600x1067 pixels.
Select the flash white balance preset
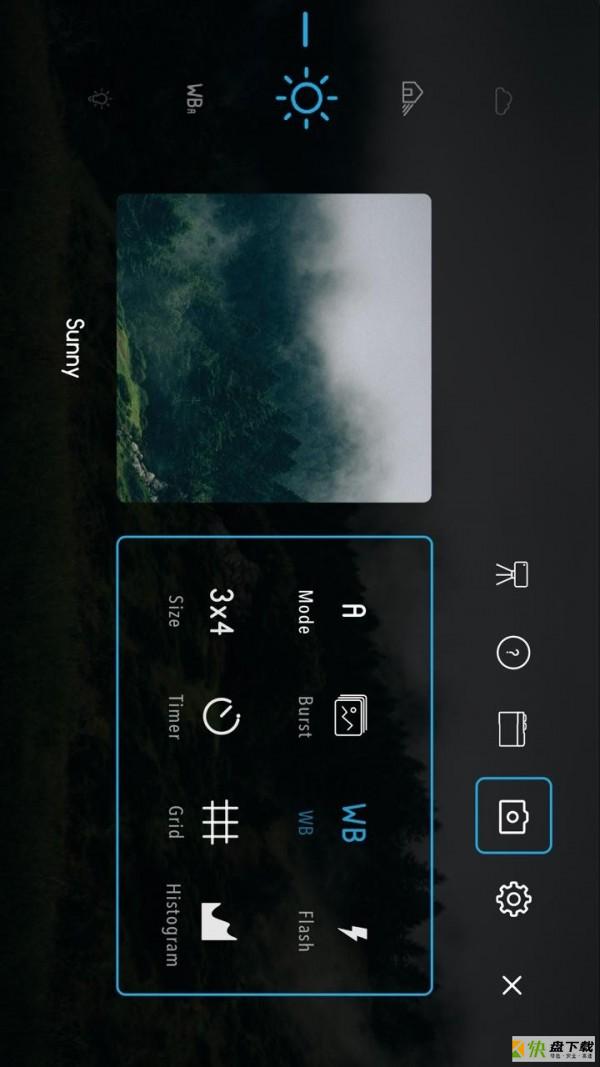[411, 97]
